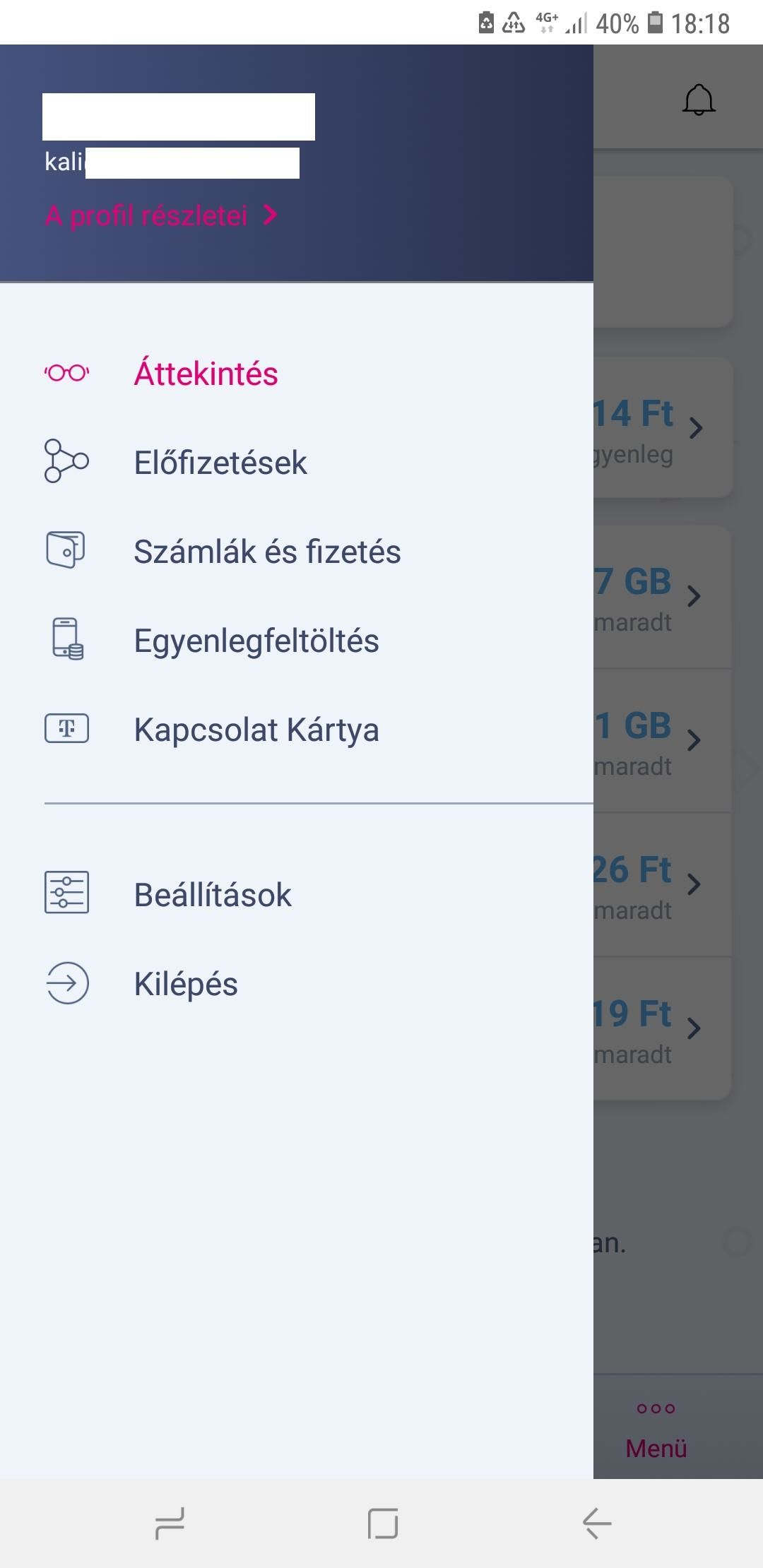Tap the system back button
The height and width of the screenshot is (1568, 763).
pos(596,1523)
